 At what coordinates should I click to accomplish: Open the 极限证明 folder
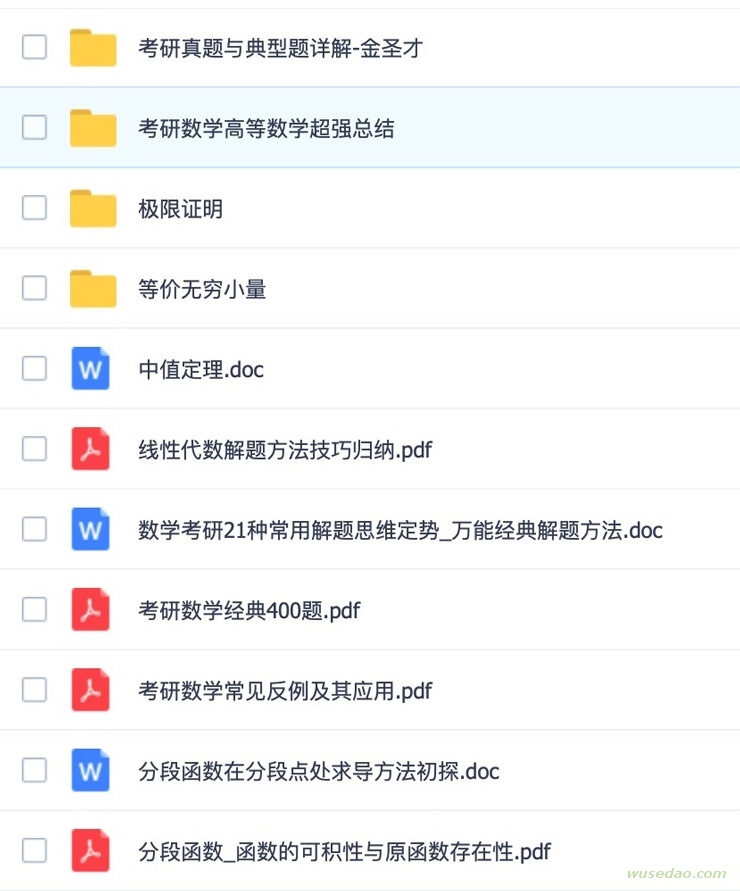point(181,209)
